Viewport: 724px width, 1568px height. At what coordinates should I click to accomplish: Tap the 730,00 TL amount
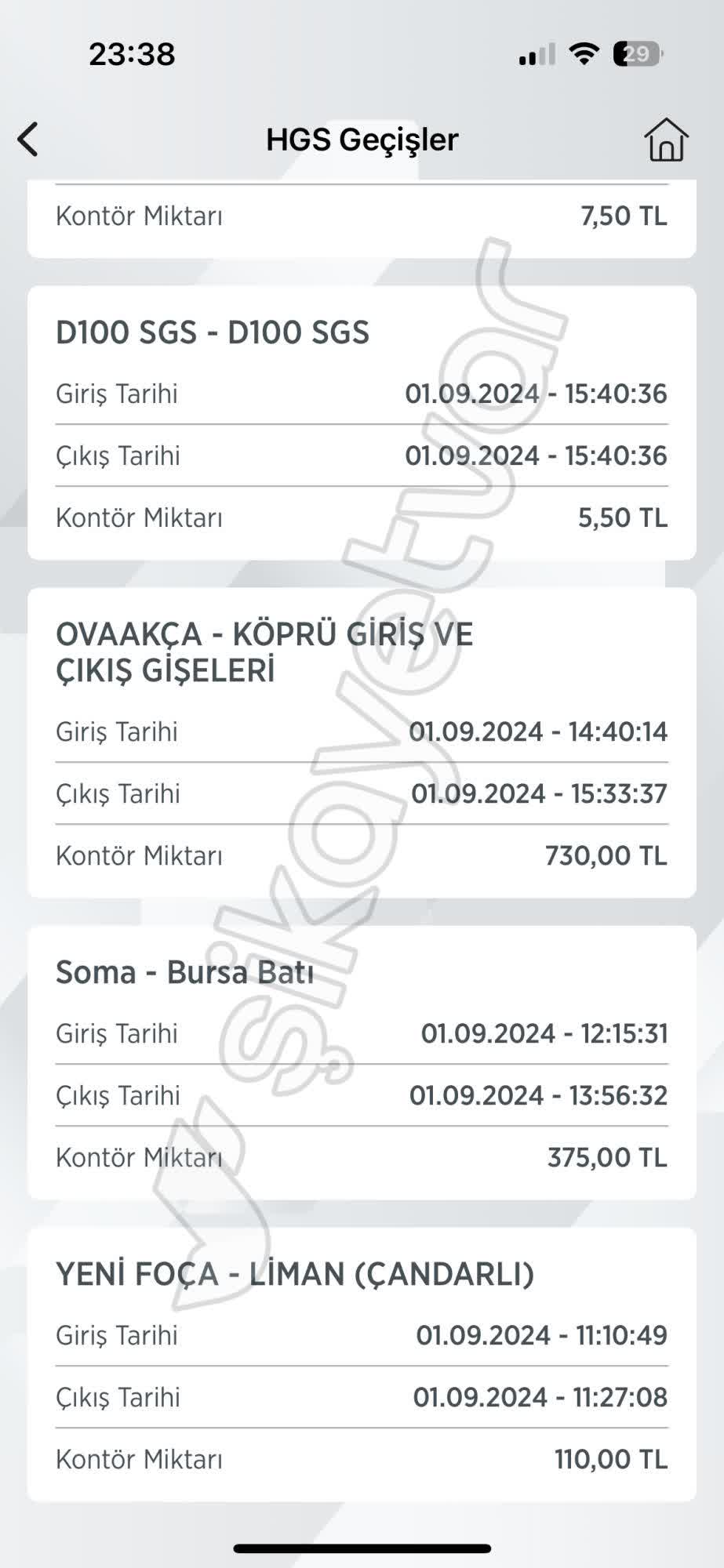(605, 855)
